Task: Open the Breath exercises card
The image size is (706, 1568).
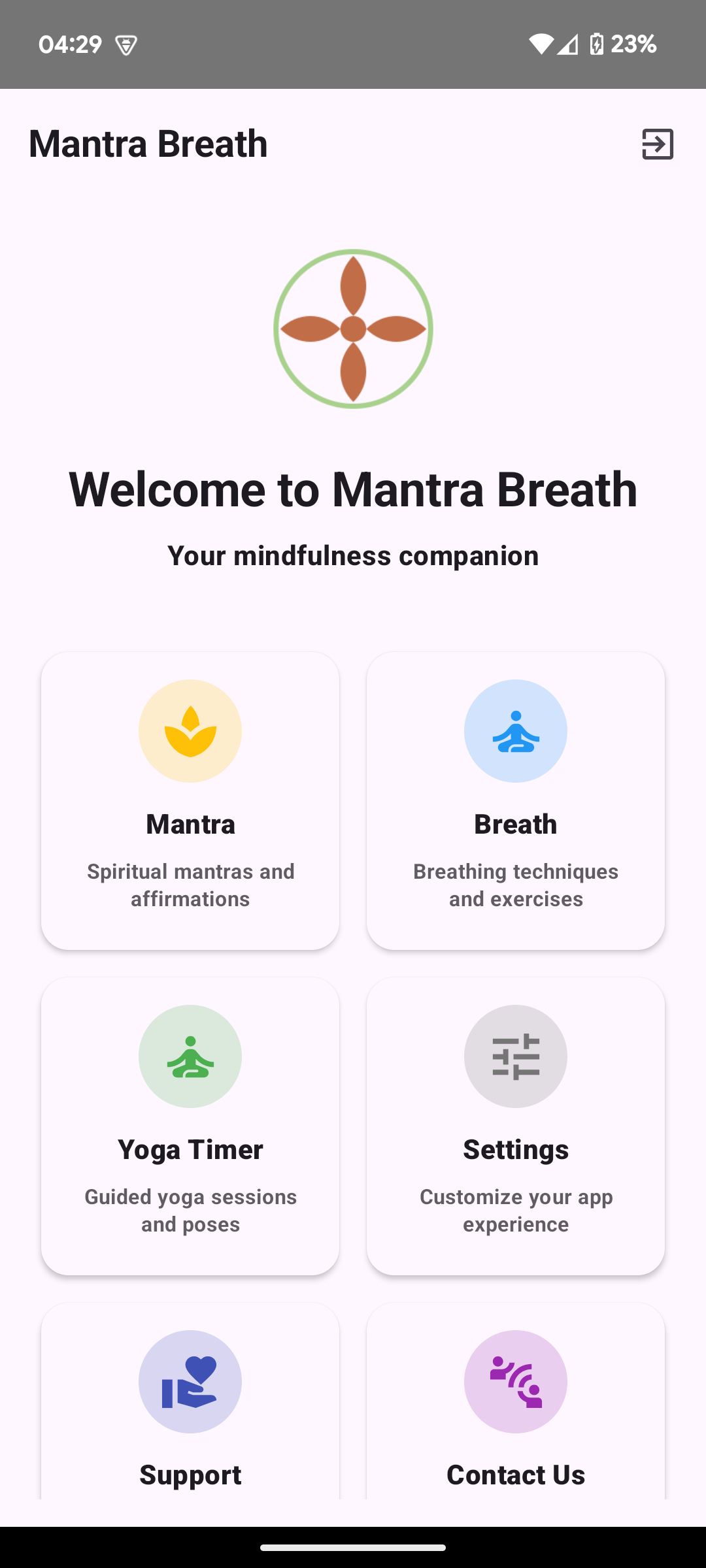Action: pyautogui.click(x=516, y=800)
